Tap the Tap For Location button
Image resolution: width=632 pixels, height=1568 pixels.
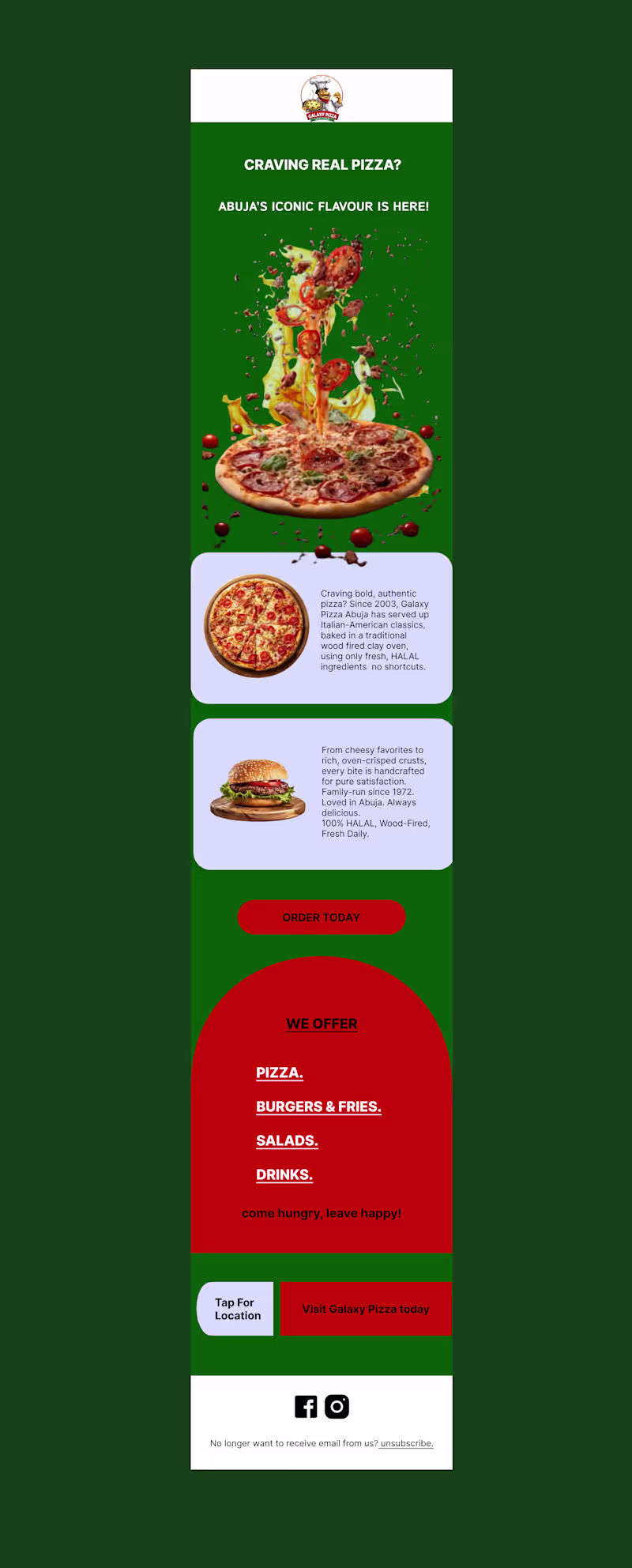(x=236, y=1309)
